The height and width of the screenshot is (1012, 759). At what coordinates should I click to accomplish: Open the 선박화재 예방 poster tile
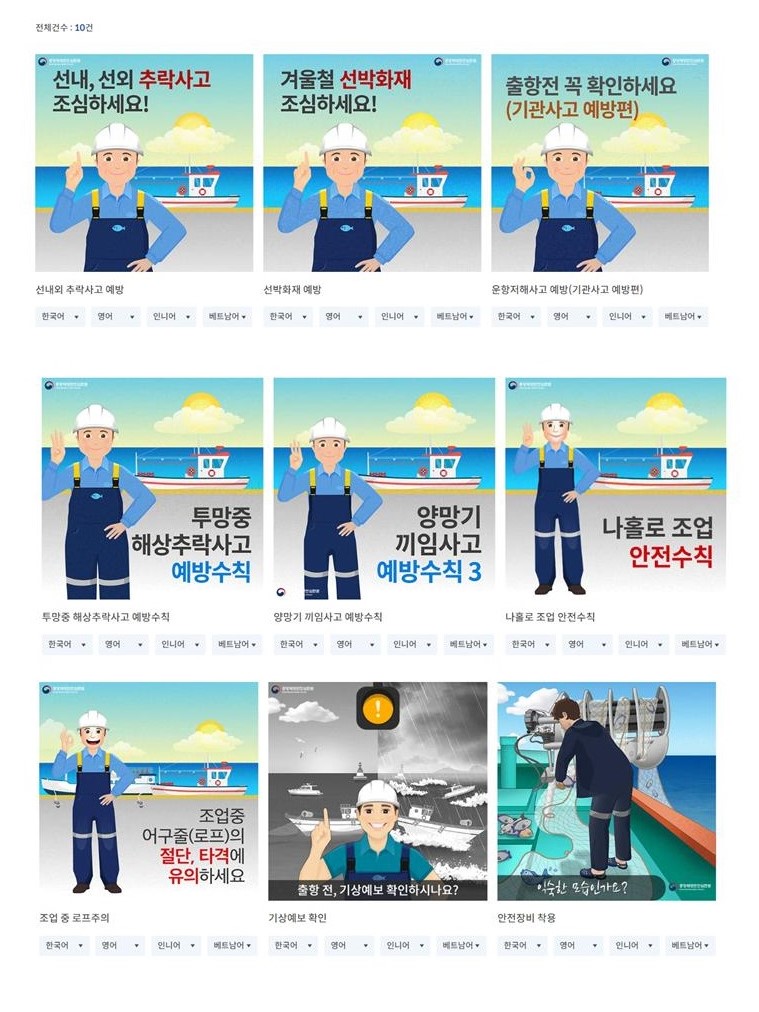click(372, 163)
